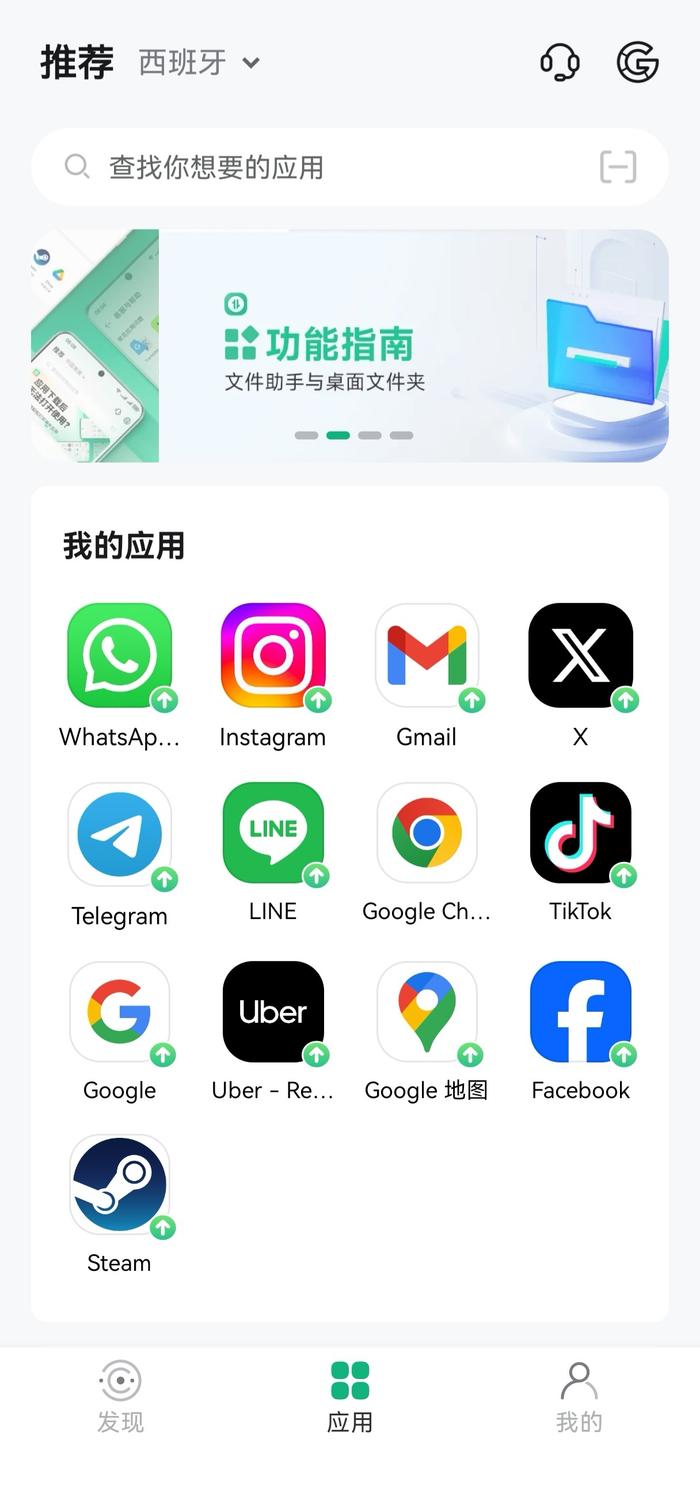The height and width of the screenshot is (1486, 700).
Task: Open the 功能指南 banner
Action: pos(350,346)
